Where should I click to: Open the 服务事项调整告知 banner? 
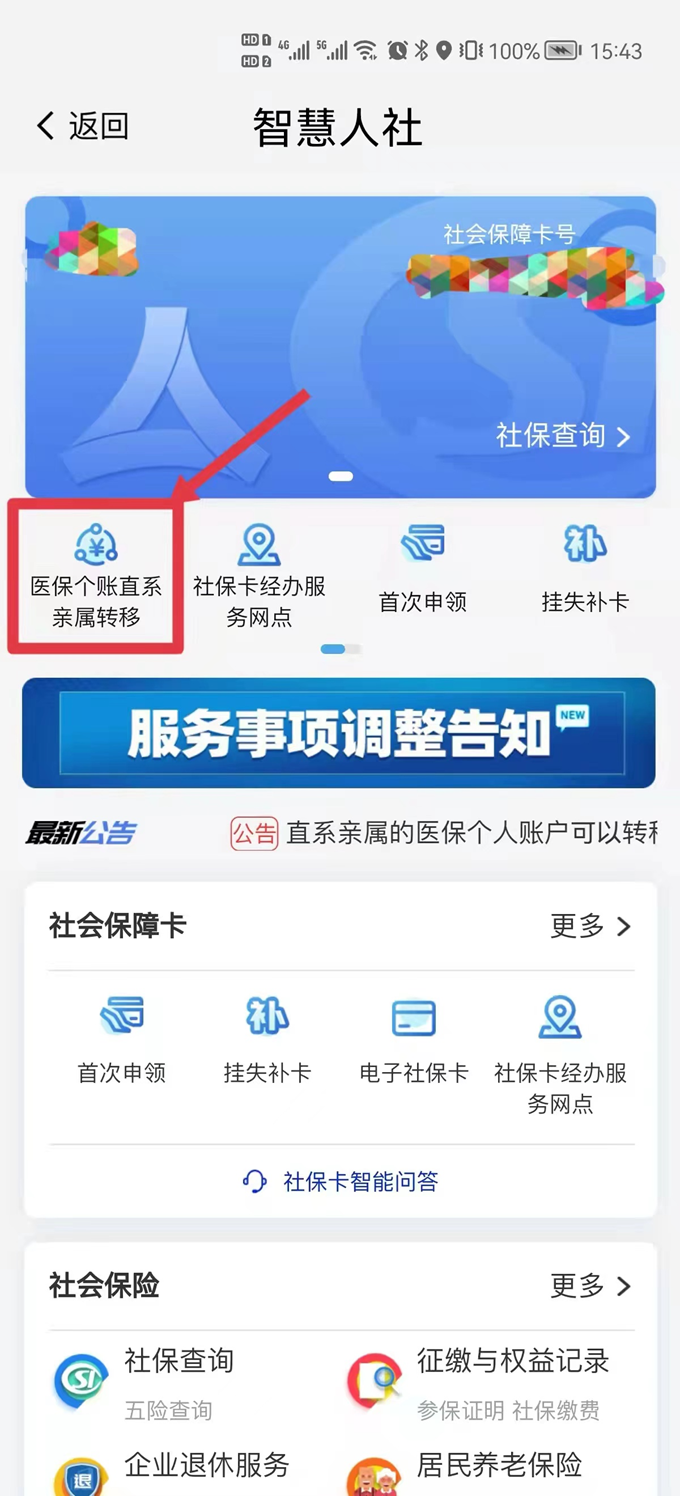[x=339, y=733]
